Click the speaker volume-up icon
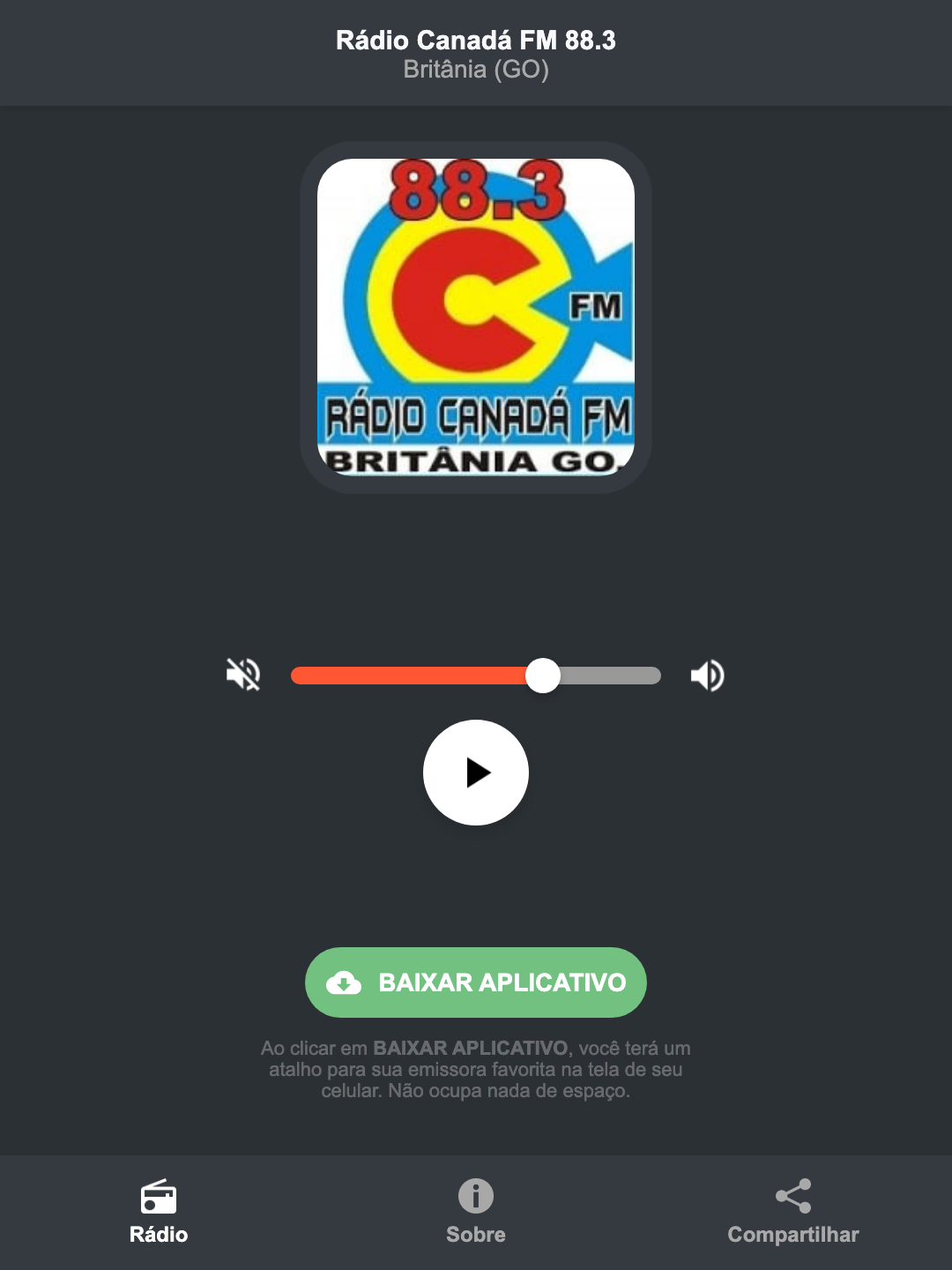 (706, 675)
